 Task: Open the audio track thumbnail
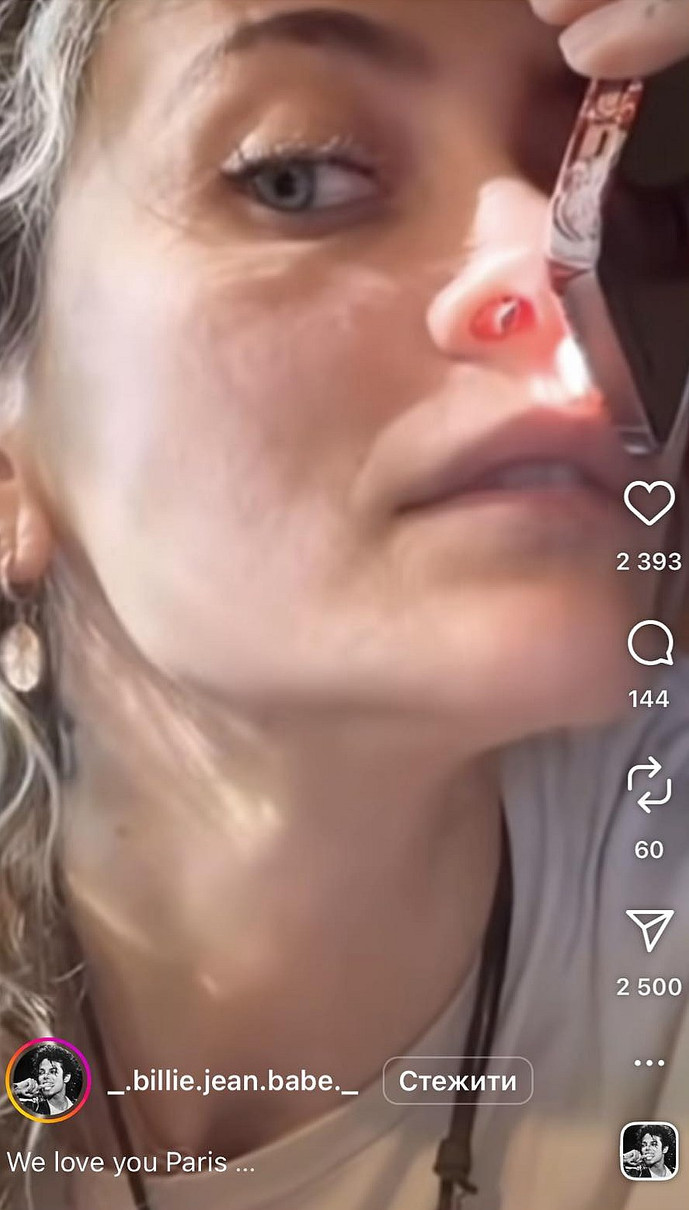point(649,1151)
